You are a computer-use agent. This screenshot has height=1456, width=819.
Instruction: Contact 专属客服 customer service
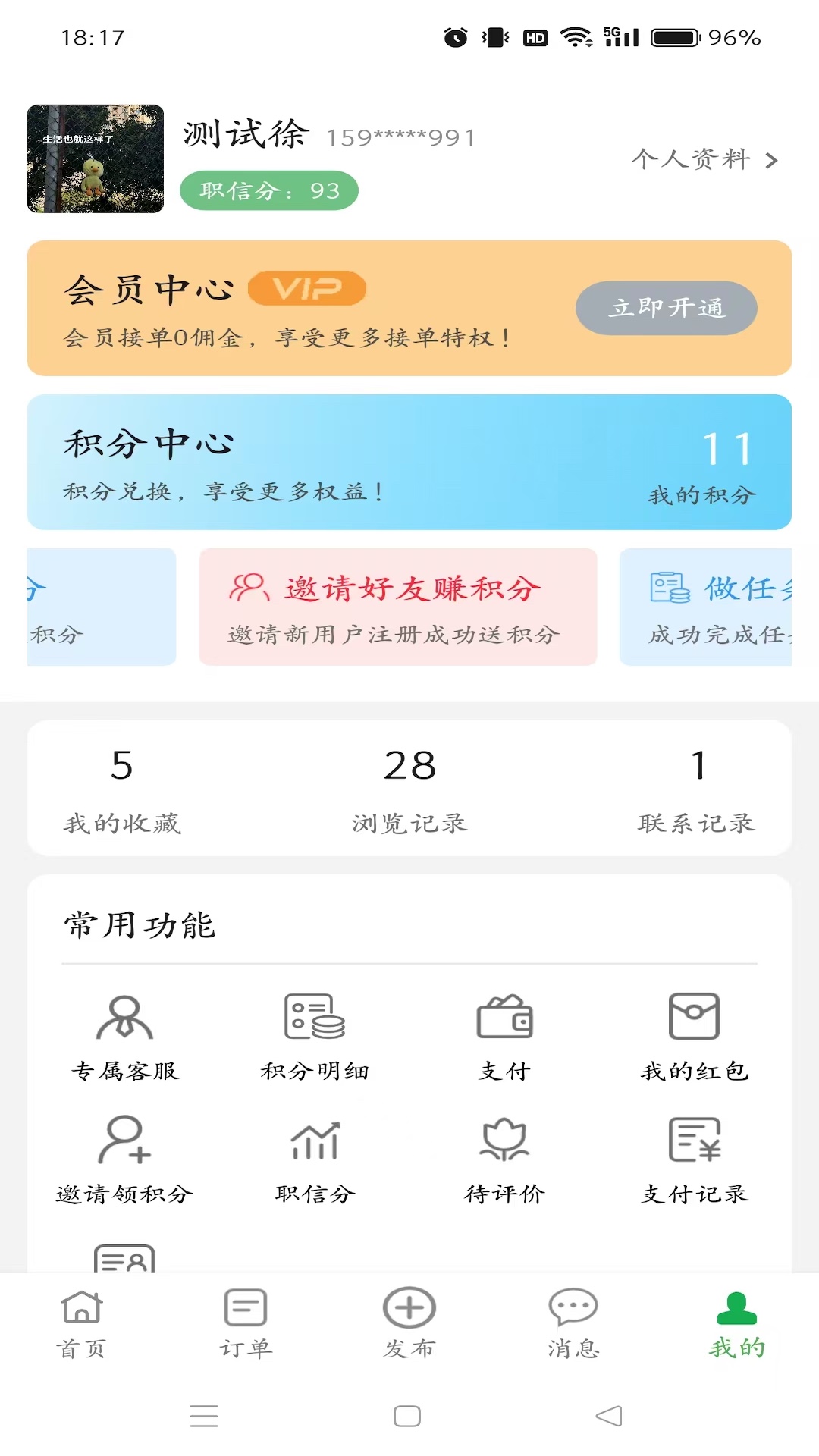tap(125, 1036)
